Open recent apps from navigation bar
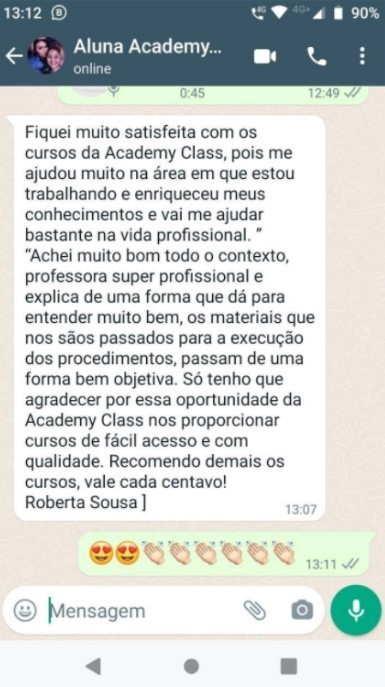 289,666
